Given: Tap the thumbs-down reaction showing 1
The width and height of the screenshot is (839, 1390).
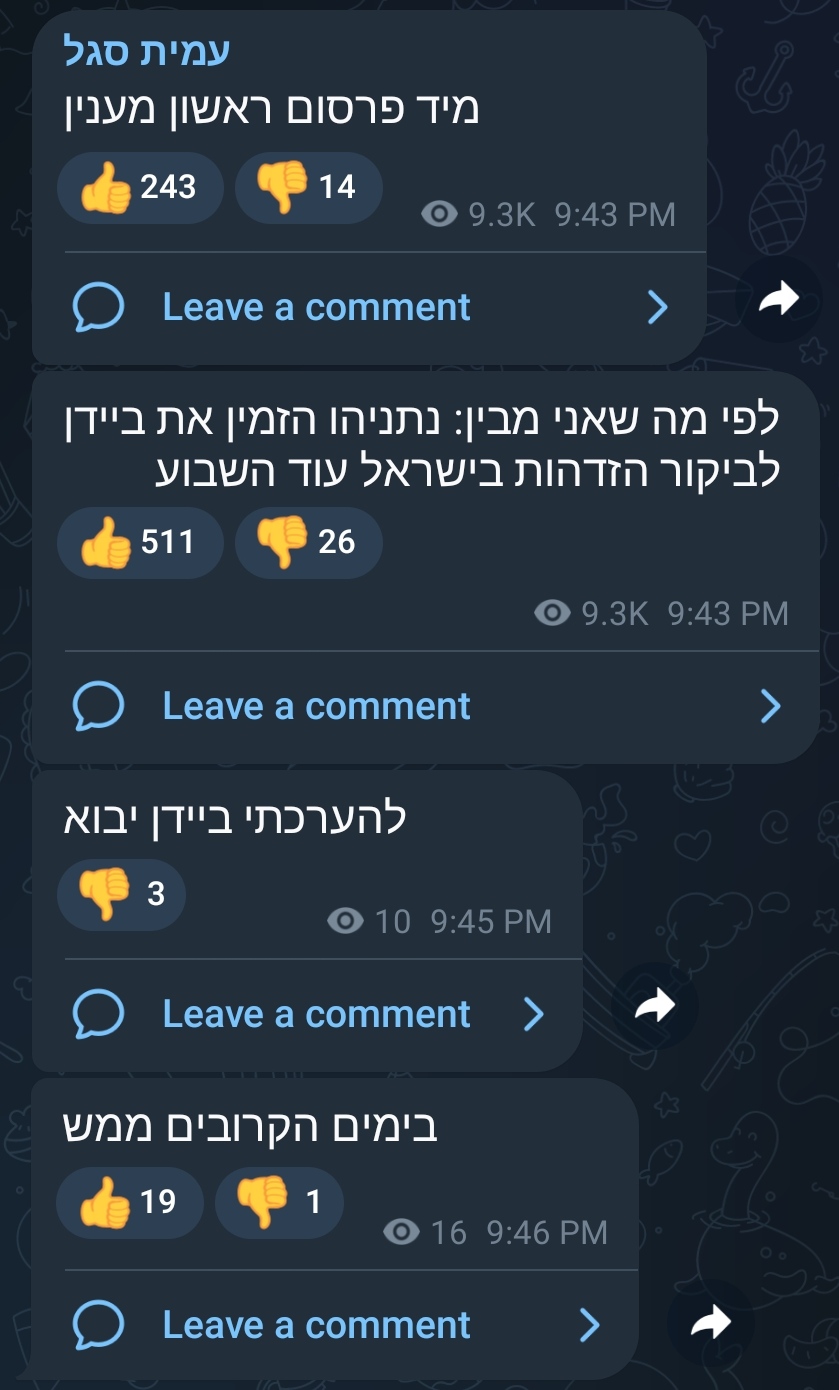Looking at the screenshot, I should (279, 1202).
